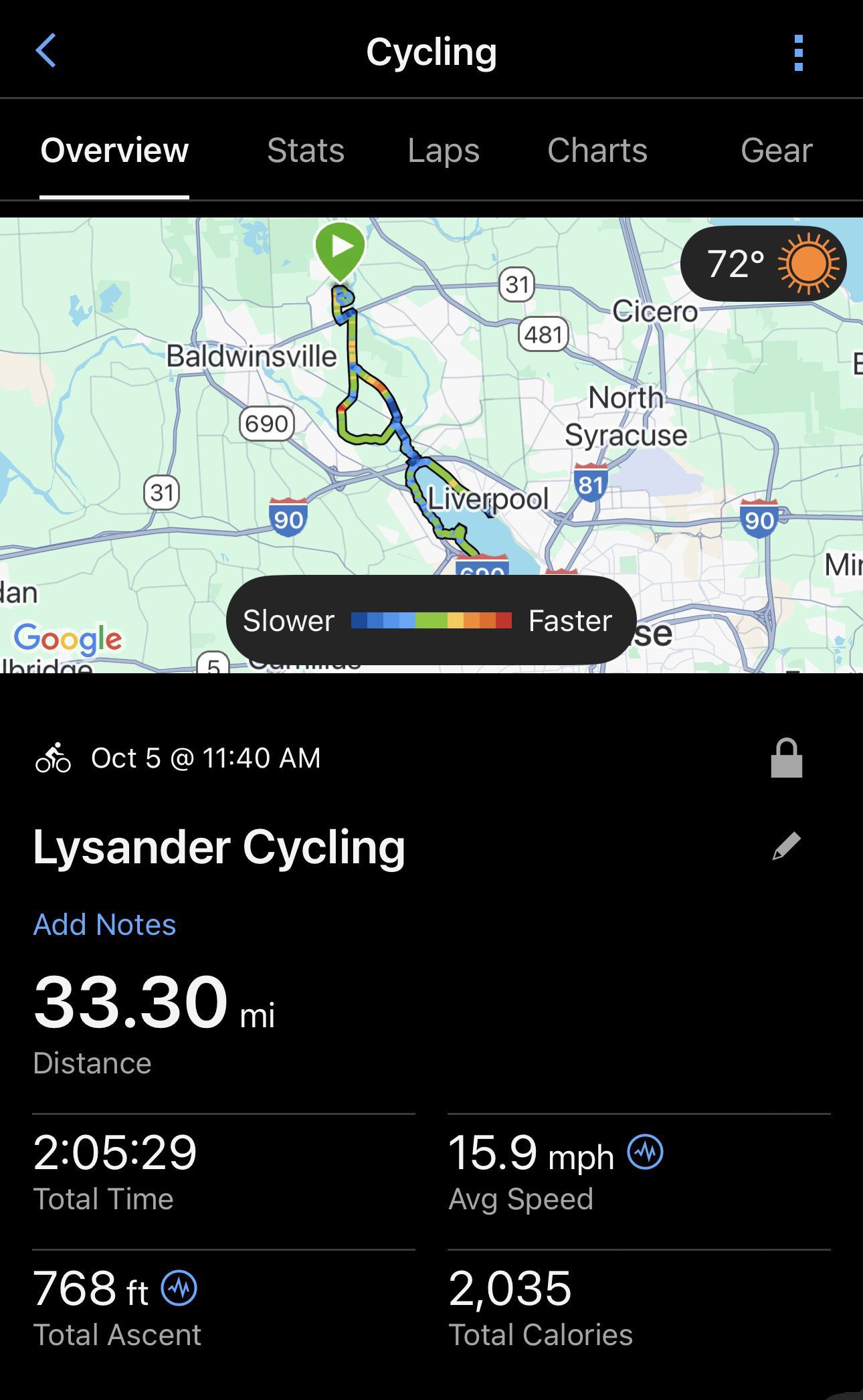
Task: Switch to the Laps tab
Action: pos(444,151)
